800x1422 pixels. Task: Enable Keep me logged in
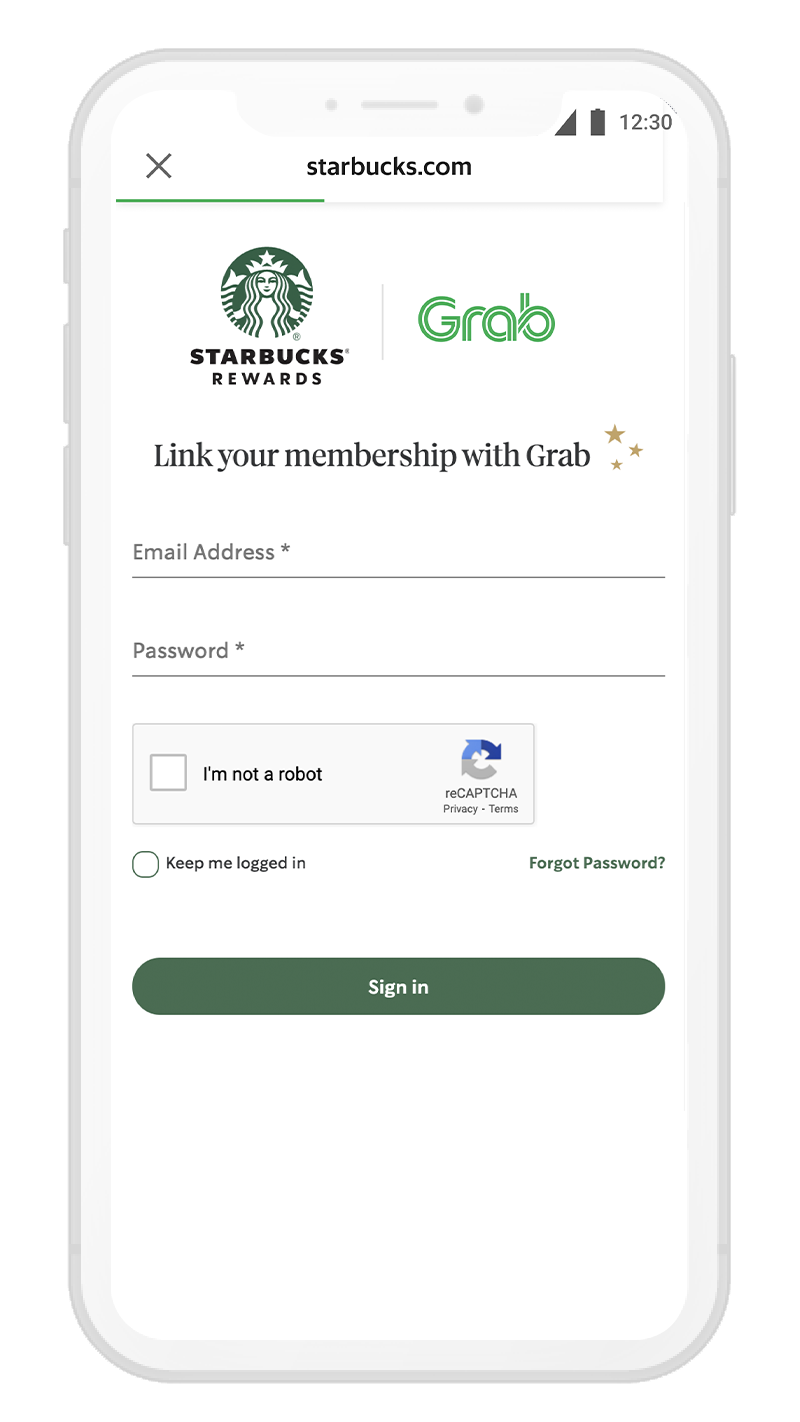[146, 864]
